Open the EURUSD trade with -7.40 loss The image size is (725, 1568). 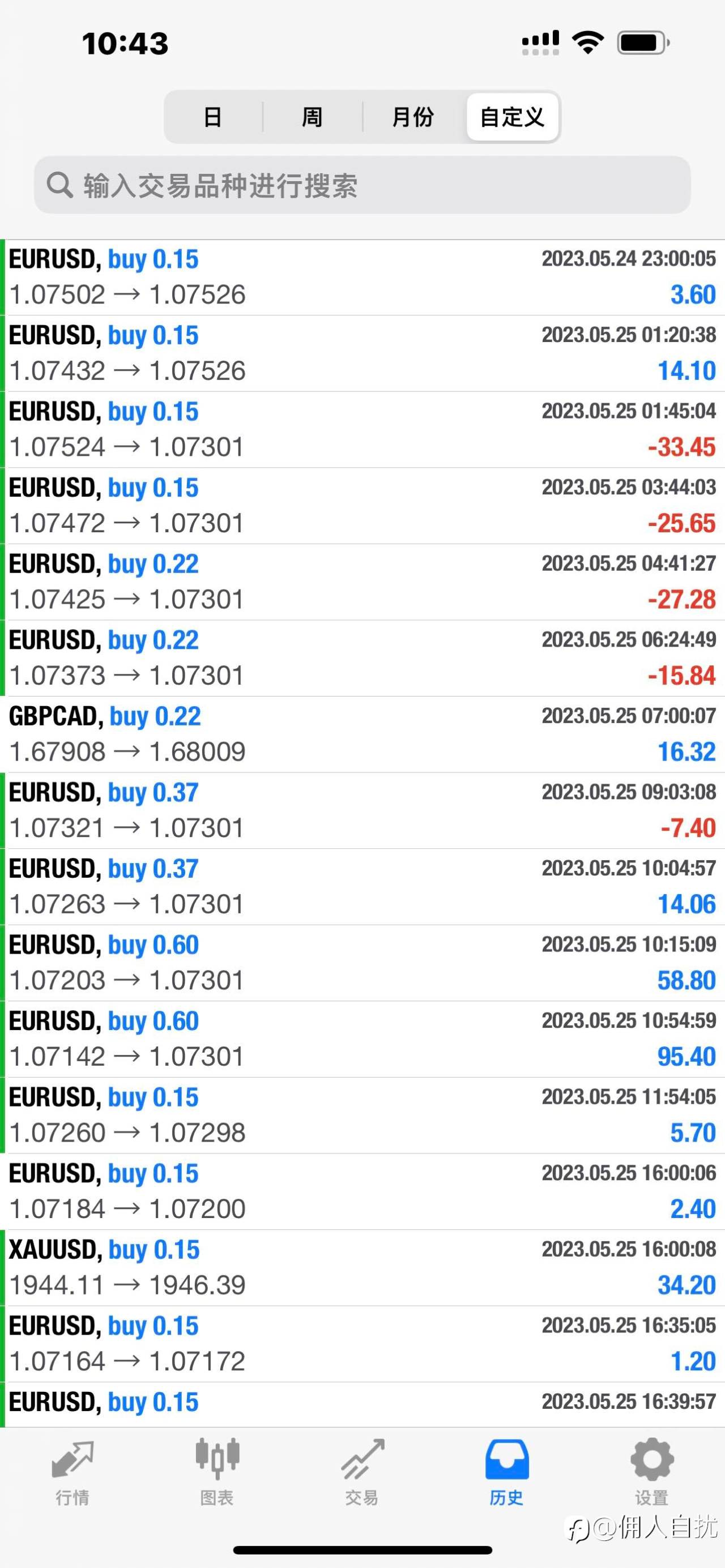(362, 810)
